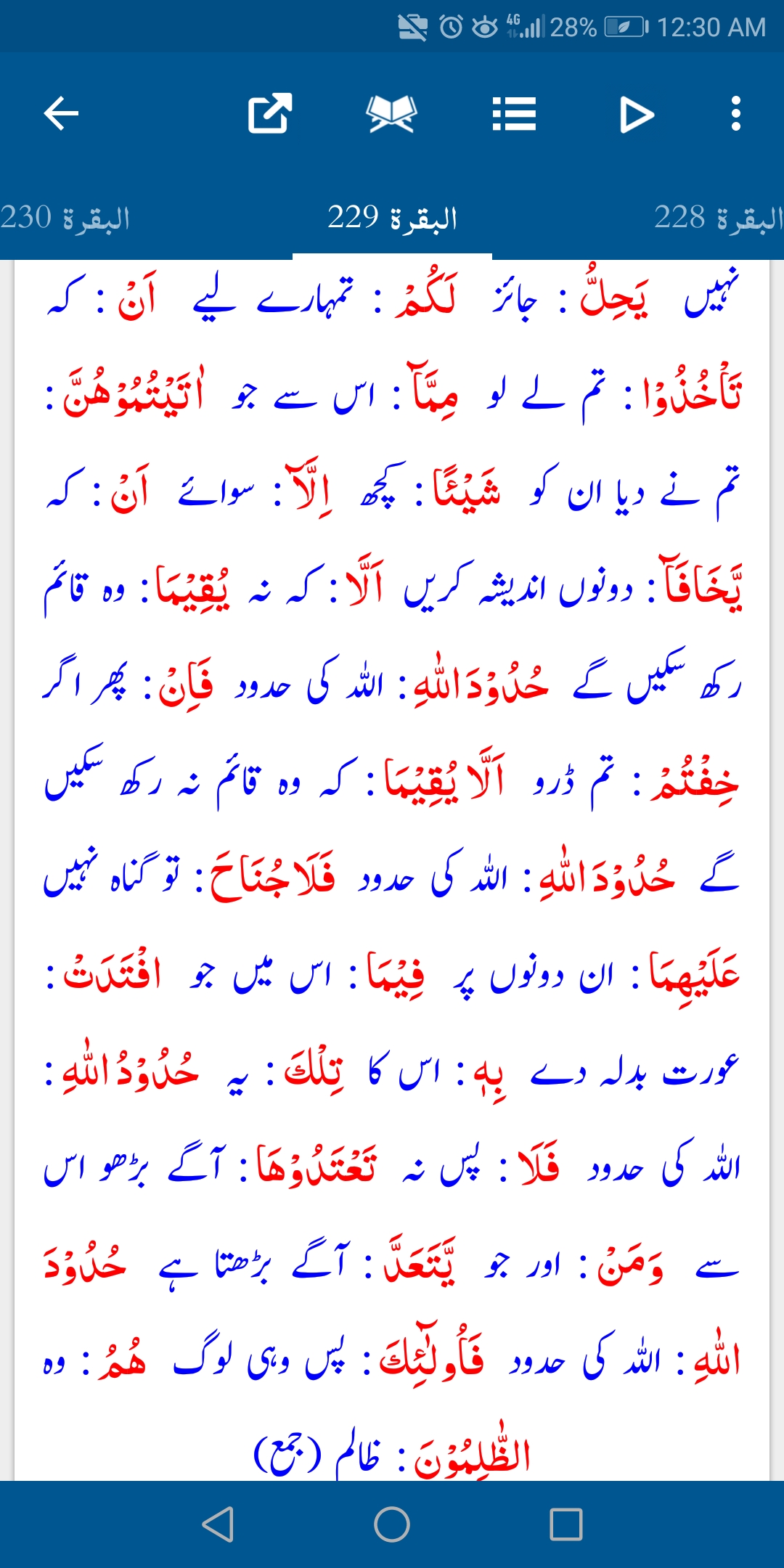784x1568 pixels.
Task: Select the البقرة 229 tab
Action: (392, 218)
